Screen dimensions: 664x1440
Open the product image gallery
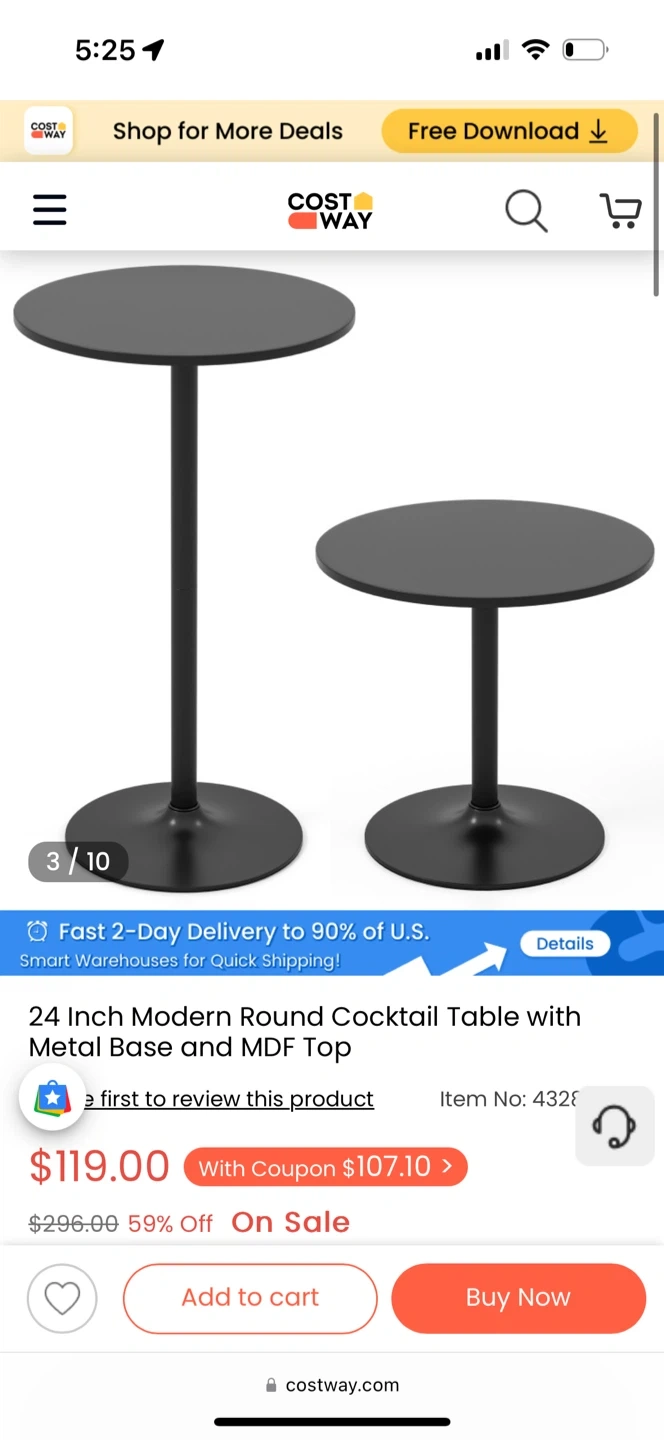pos(332,580)
